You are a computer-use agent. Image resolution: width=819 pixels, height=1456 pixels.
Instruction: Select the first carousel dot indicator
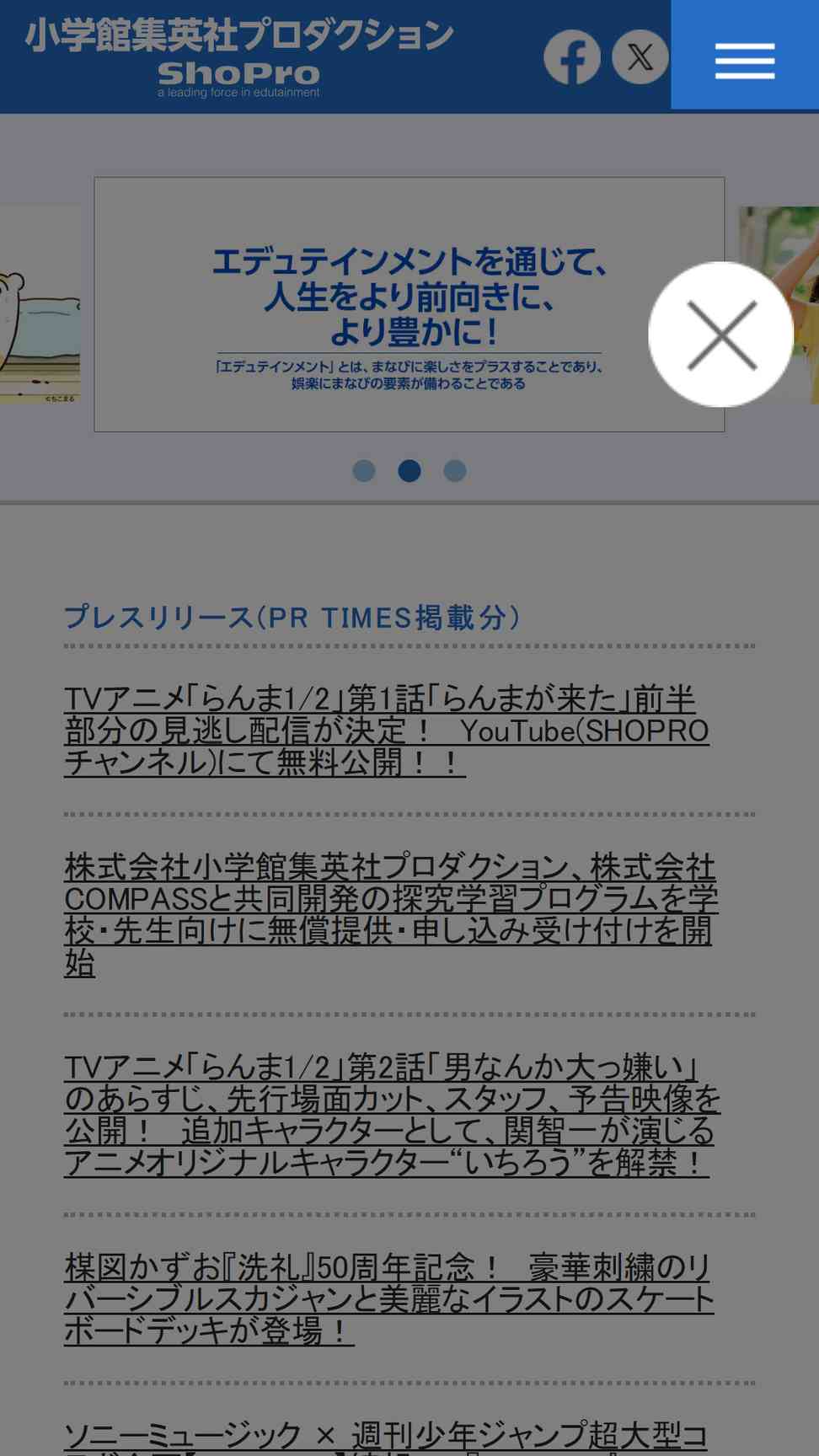[x=364, y=471]
